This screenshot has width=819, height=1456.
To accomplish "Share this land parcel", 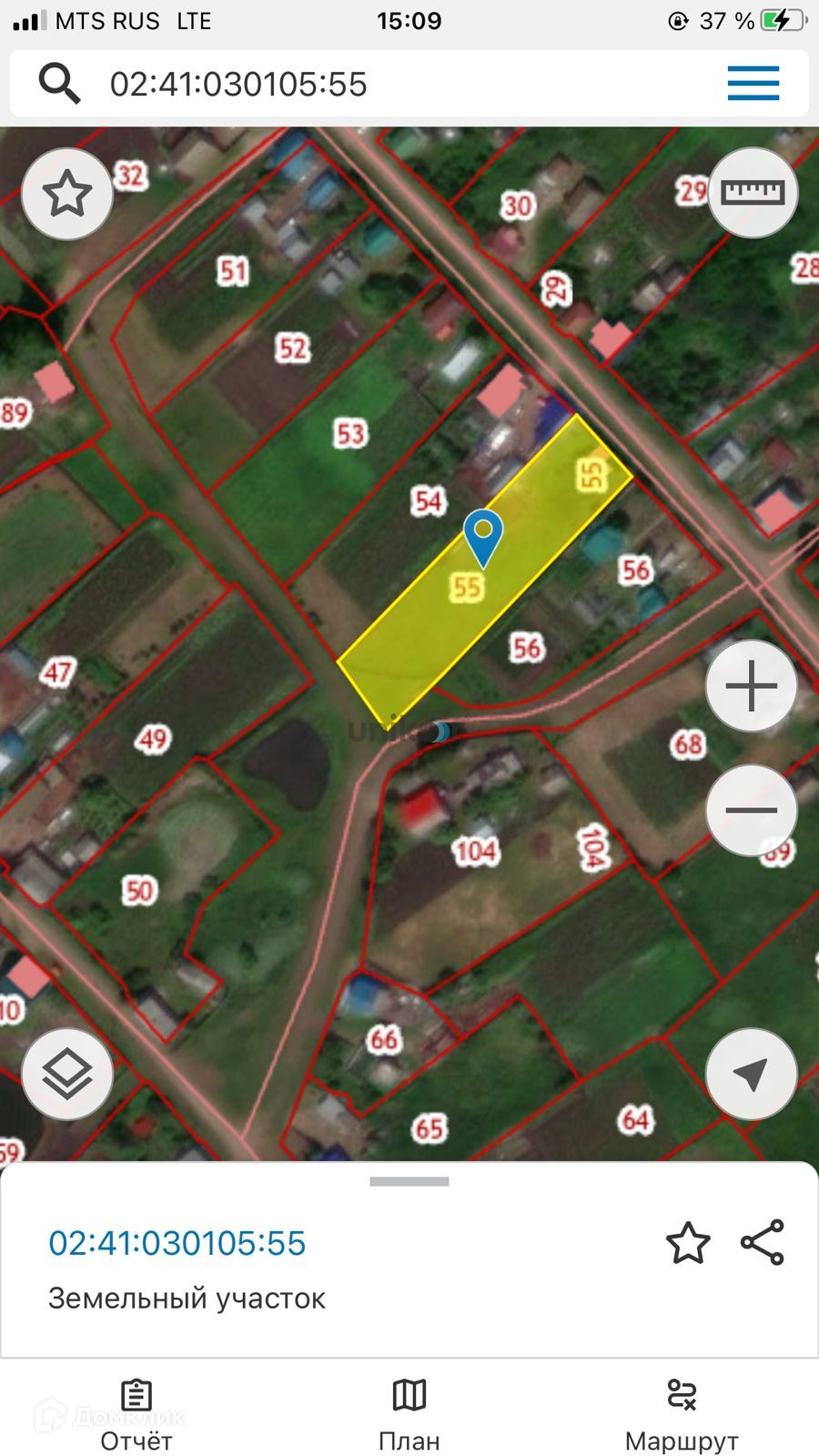I will click(x=763, y=1243).
